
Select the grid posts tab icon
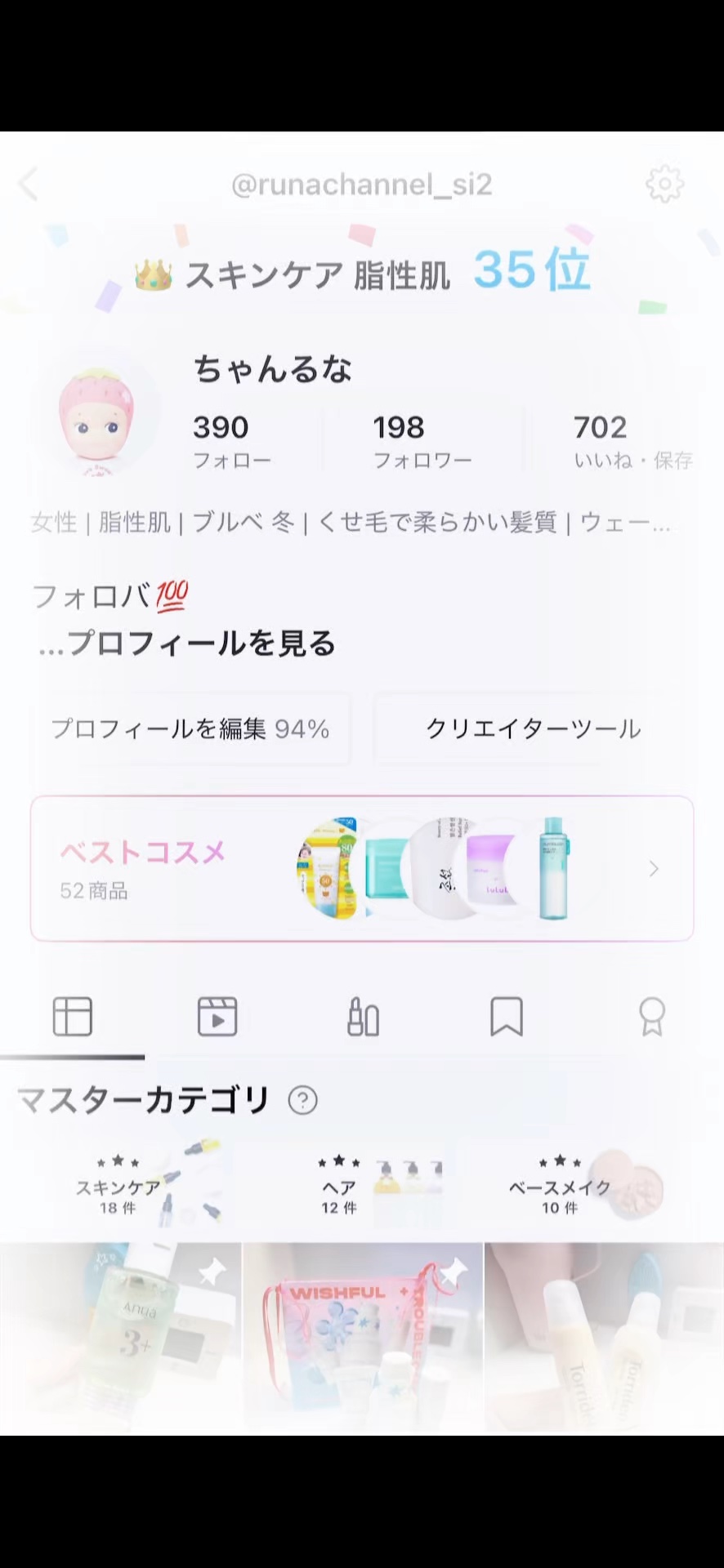point(72,1016)
